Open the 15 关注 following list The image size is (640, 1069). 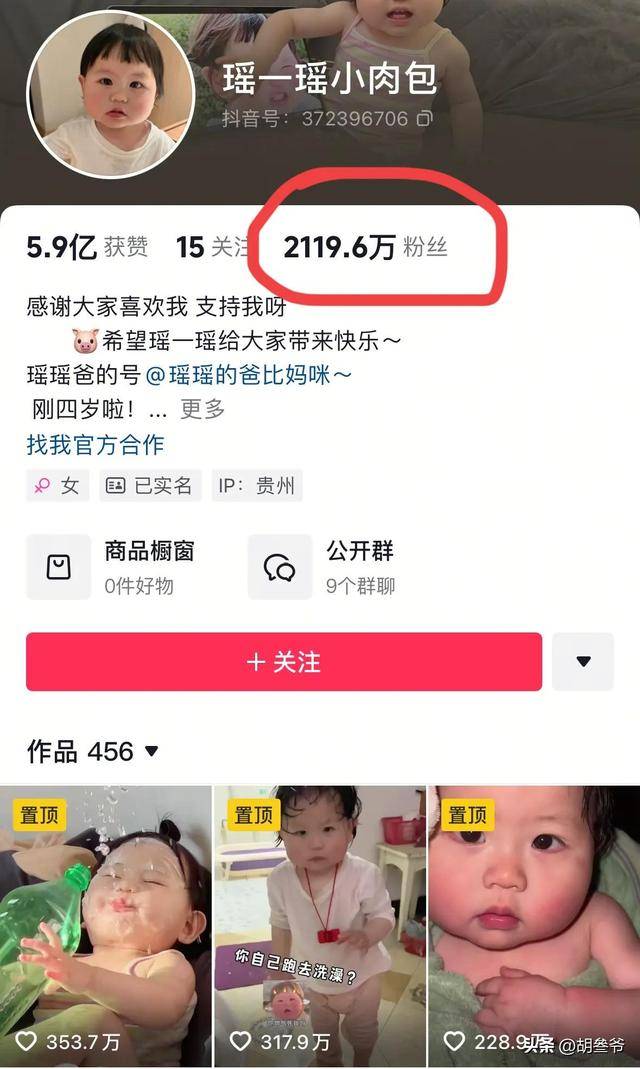point(211,247)
